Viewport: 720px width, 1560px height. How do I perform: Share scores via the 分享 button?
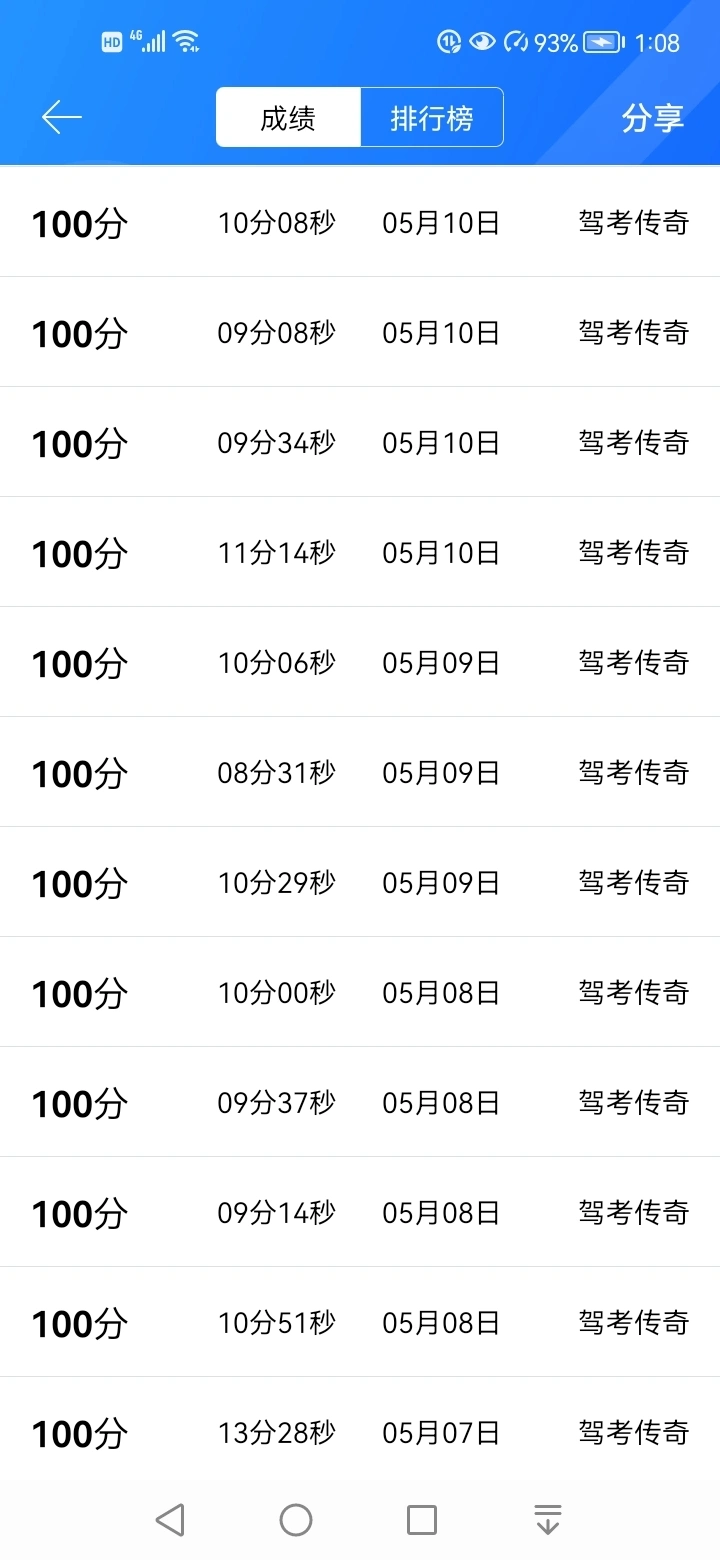(x=652, y=118)
